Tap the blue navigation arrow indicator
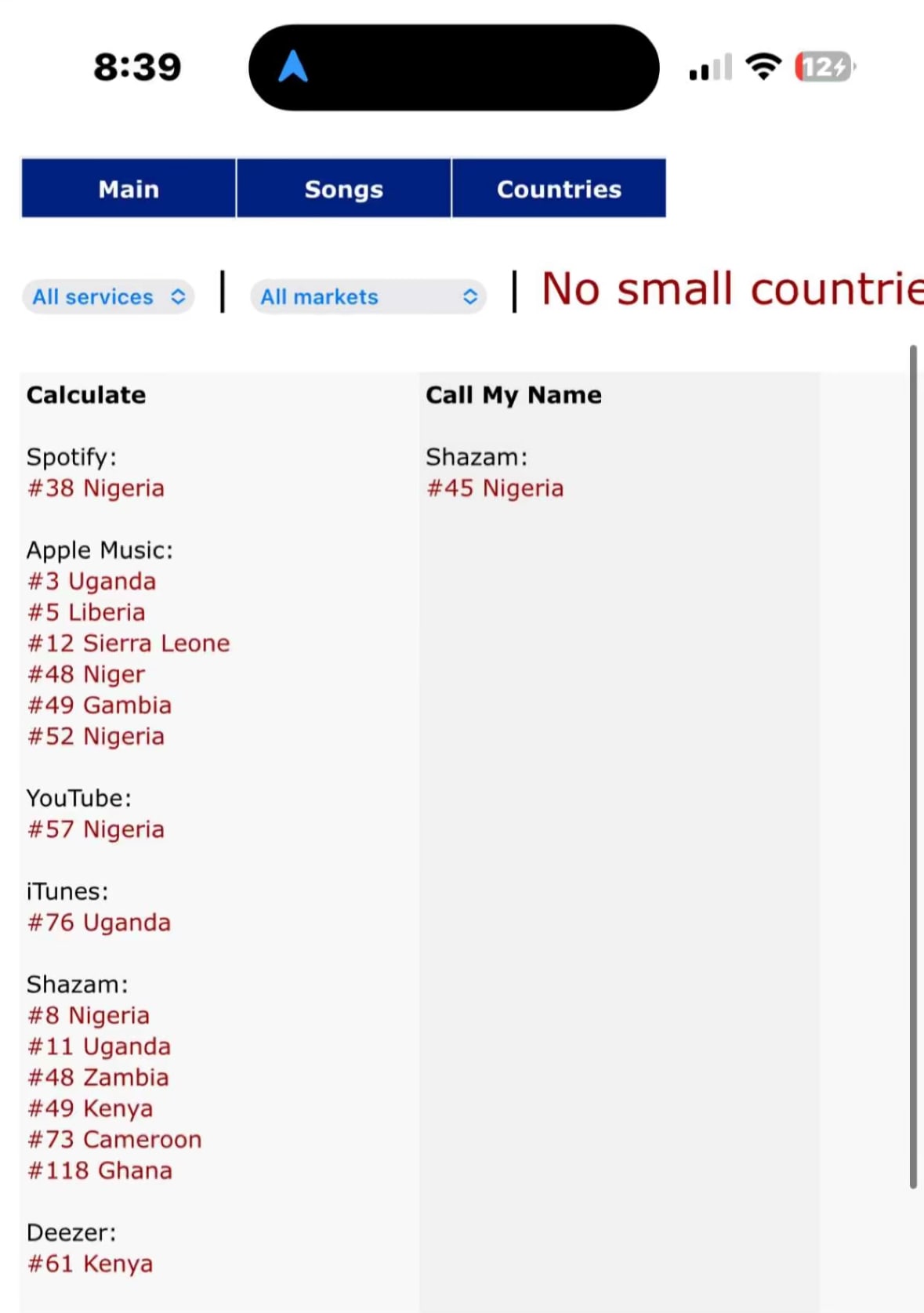The height and width of the screenshot is (1313, 924). click(294, 67)
